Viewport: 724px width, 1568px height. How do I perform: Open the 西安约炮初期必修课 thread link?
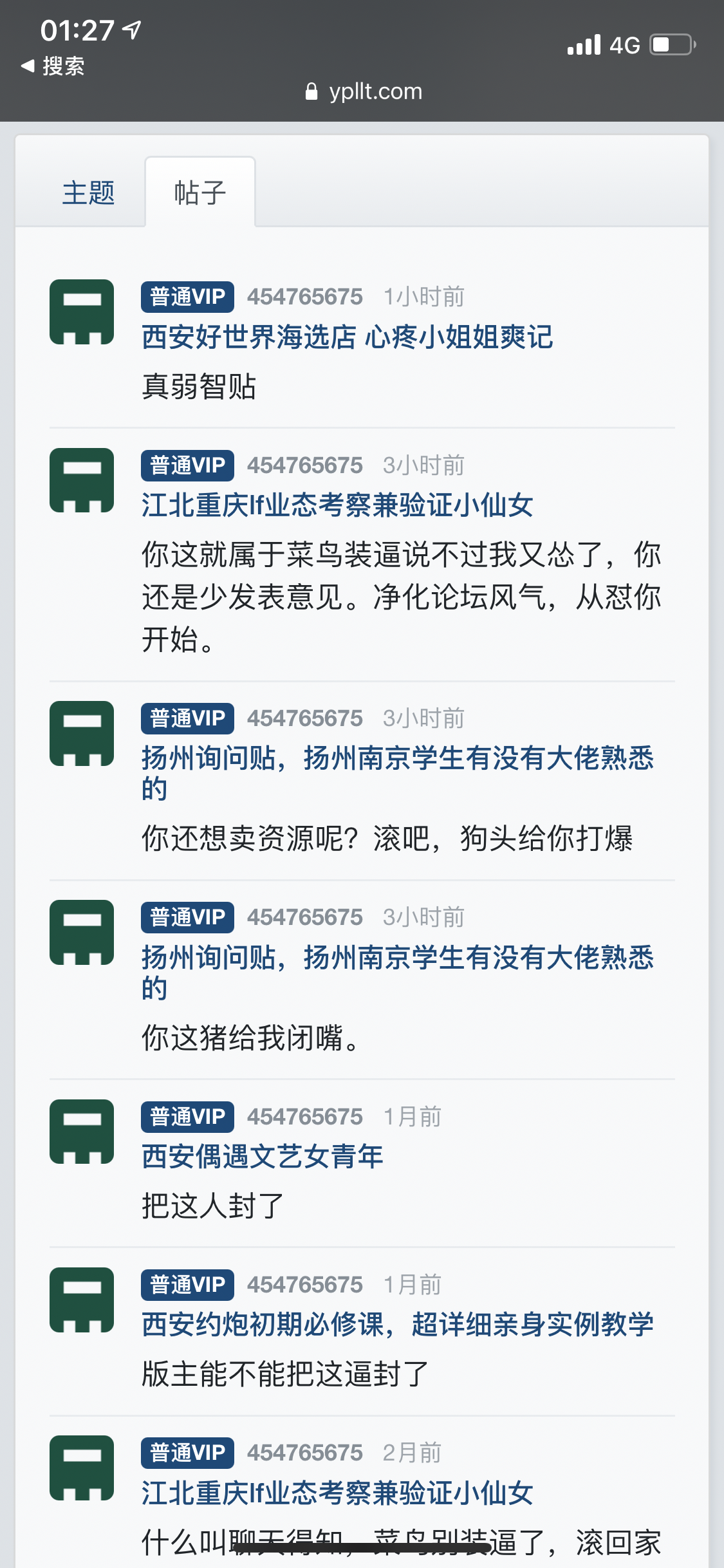(397, 1324)
